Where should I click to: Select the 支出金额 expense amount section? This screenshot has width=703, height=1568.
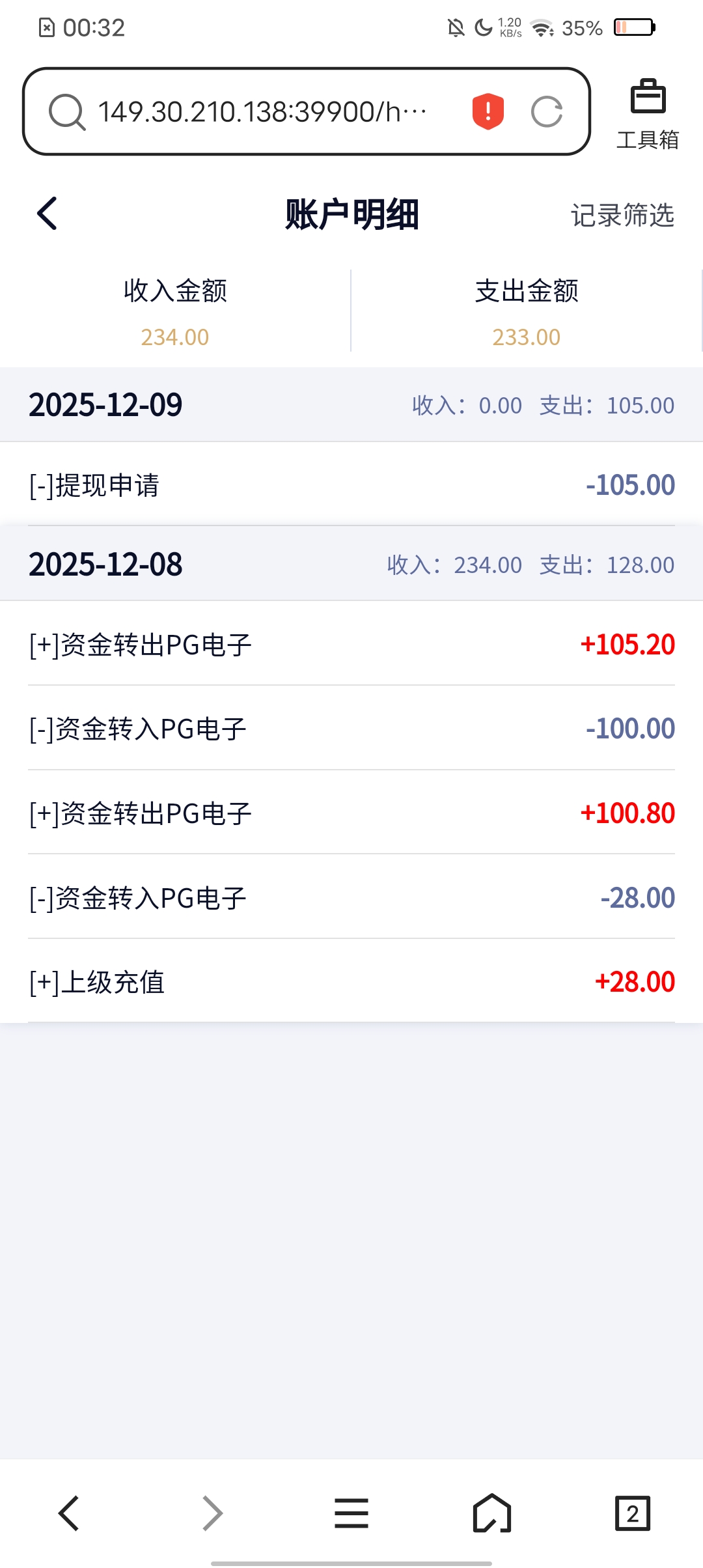[526, 313]
